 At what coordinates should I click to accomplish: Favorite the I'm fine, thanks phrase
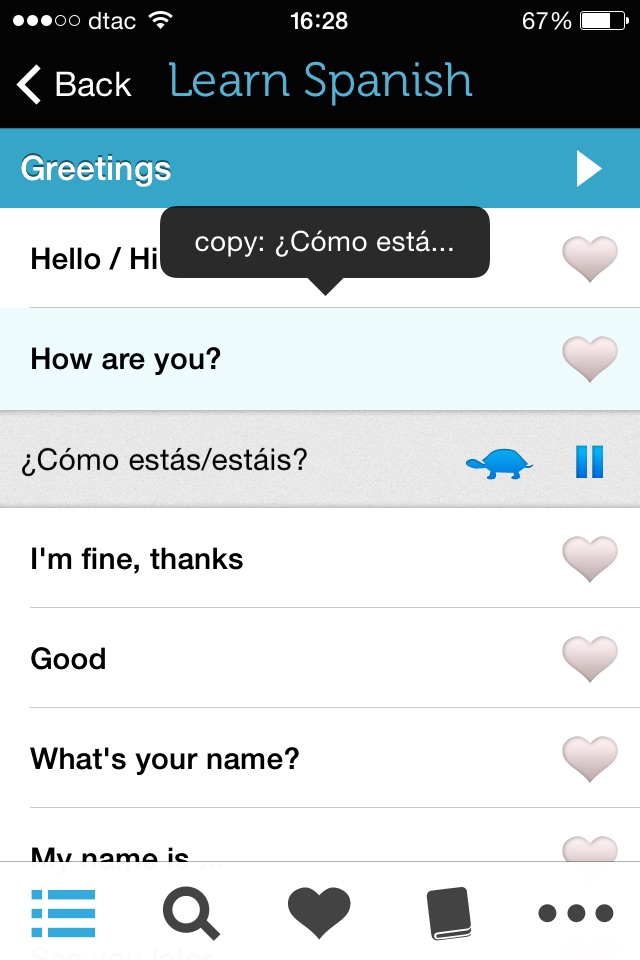pyautogui.click(x=590, y=559)
